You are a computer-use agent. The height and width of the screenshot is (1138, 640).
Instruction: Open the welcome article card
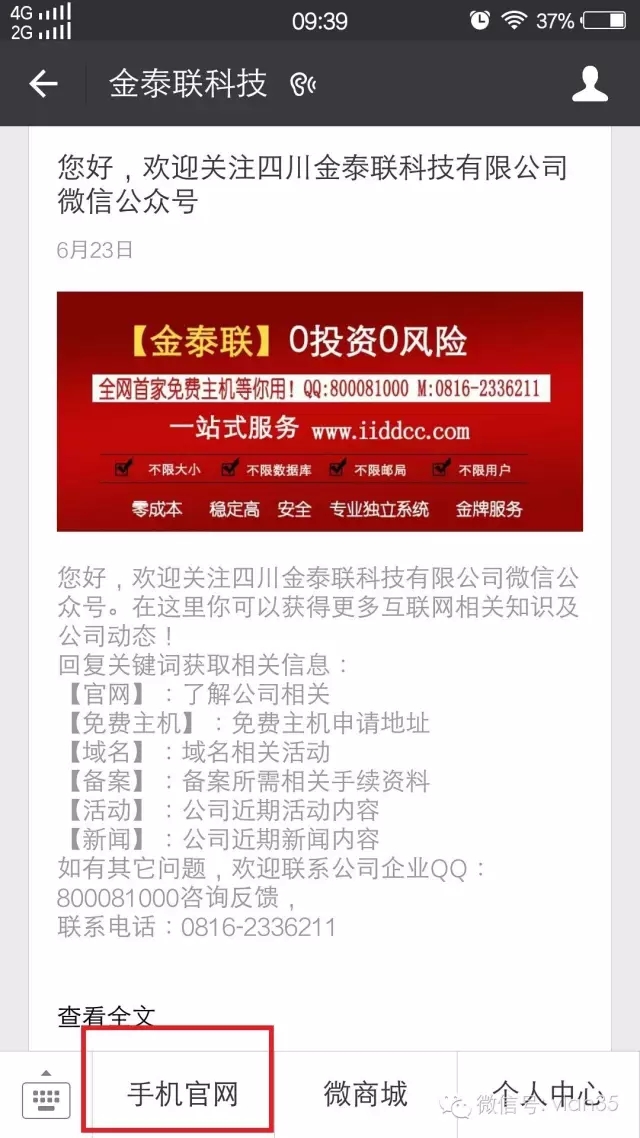tap(319, 411)
